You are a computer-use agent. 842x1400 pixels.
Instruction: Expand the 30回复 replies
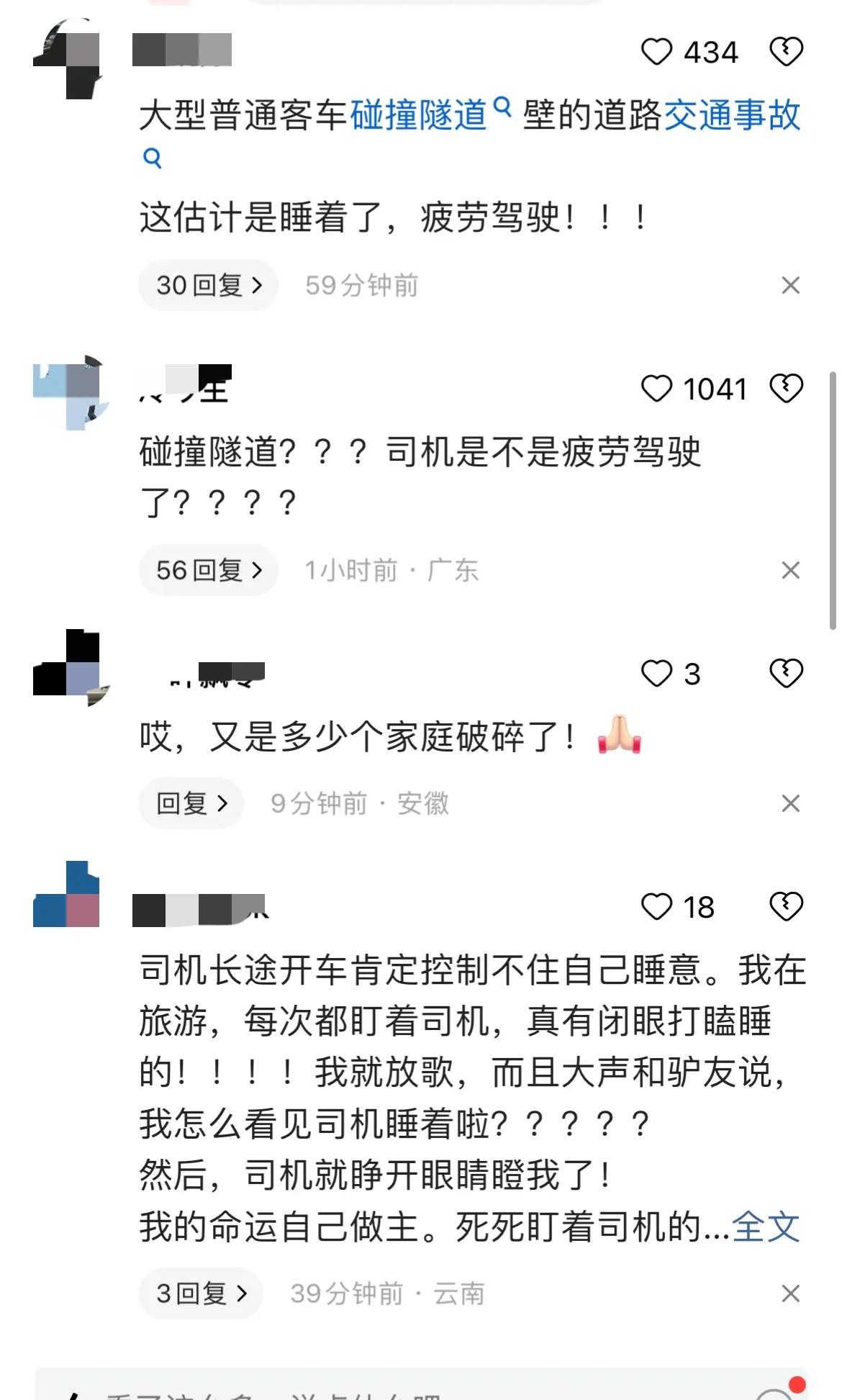tap(209, 286)
